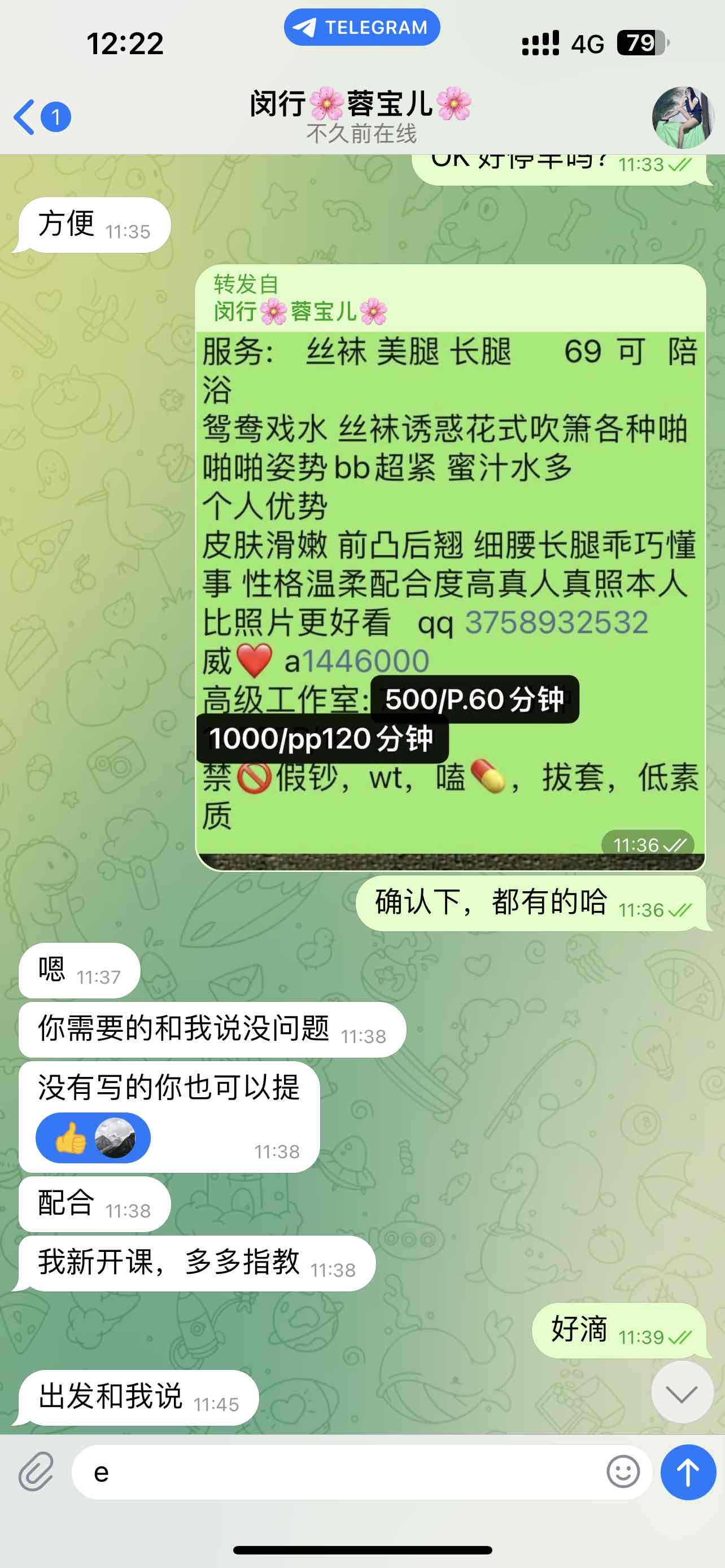Focus the message input field
This screenshot has width=725, height=1568.
(x=341, y=1473)
